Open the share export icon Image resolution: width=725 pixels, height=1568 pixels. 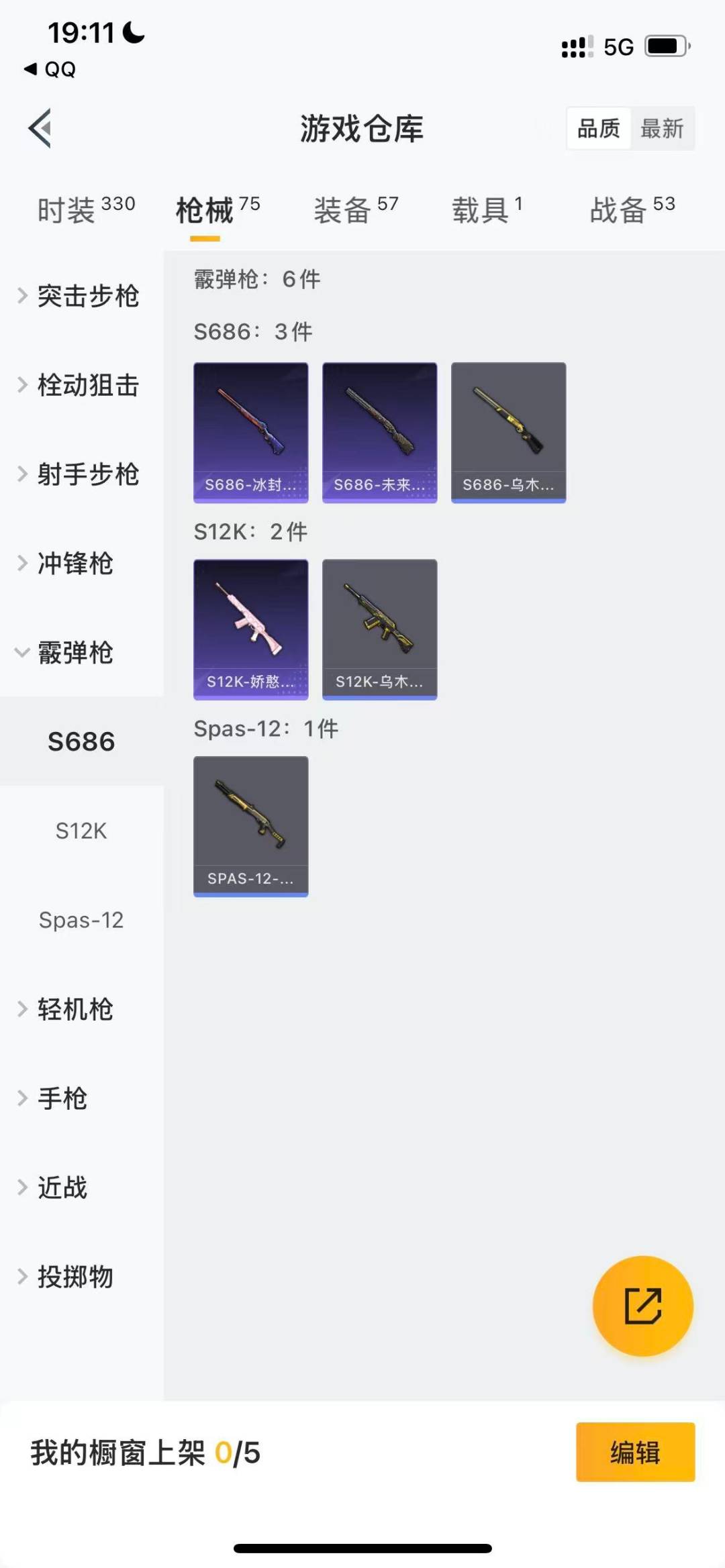(x=642, y=1306)
